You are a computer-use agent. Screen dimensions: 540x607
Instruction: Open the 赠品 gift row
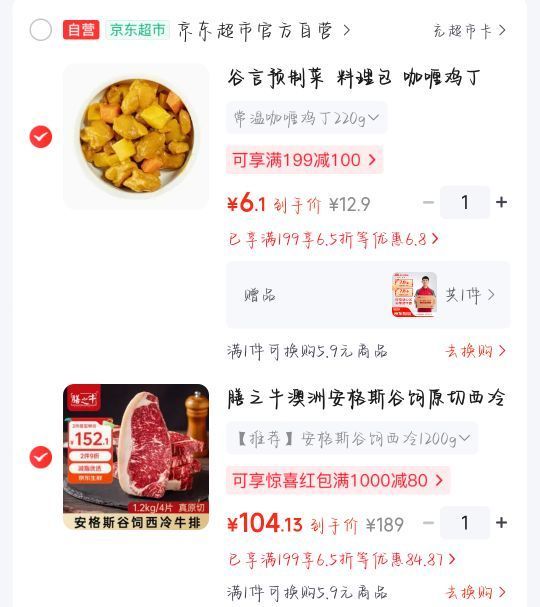[x=368, y=295]
